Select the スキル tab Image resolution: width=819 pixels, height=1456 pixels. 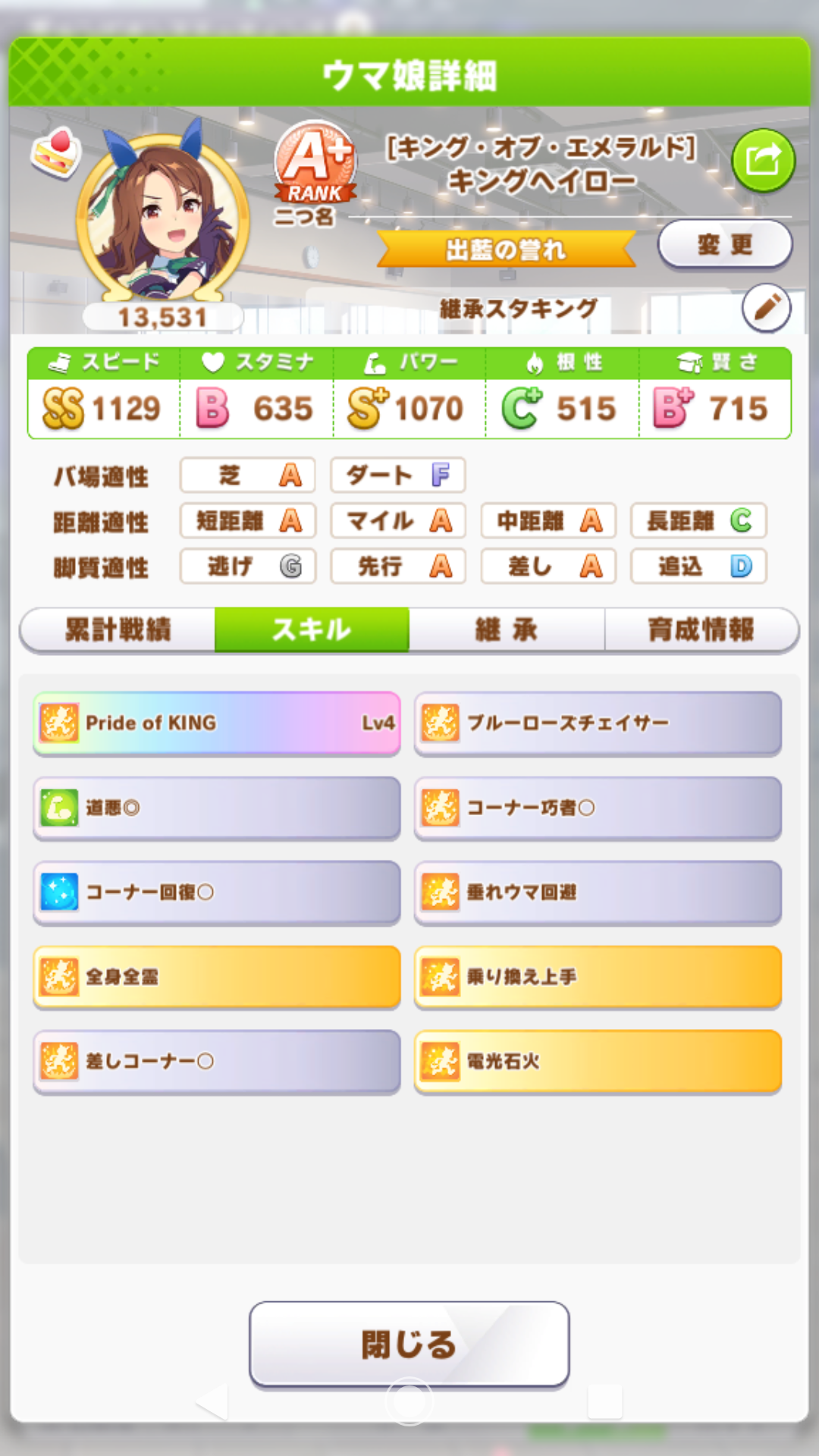[x=312, y=629]
